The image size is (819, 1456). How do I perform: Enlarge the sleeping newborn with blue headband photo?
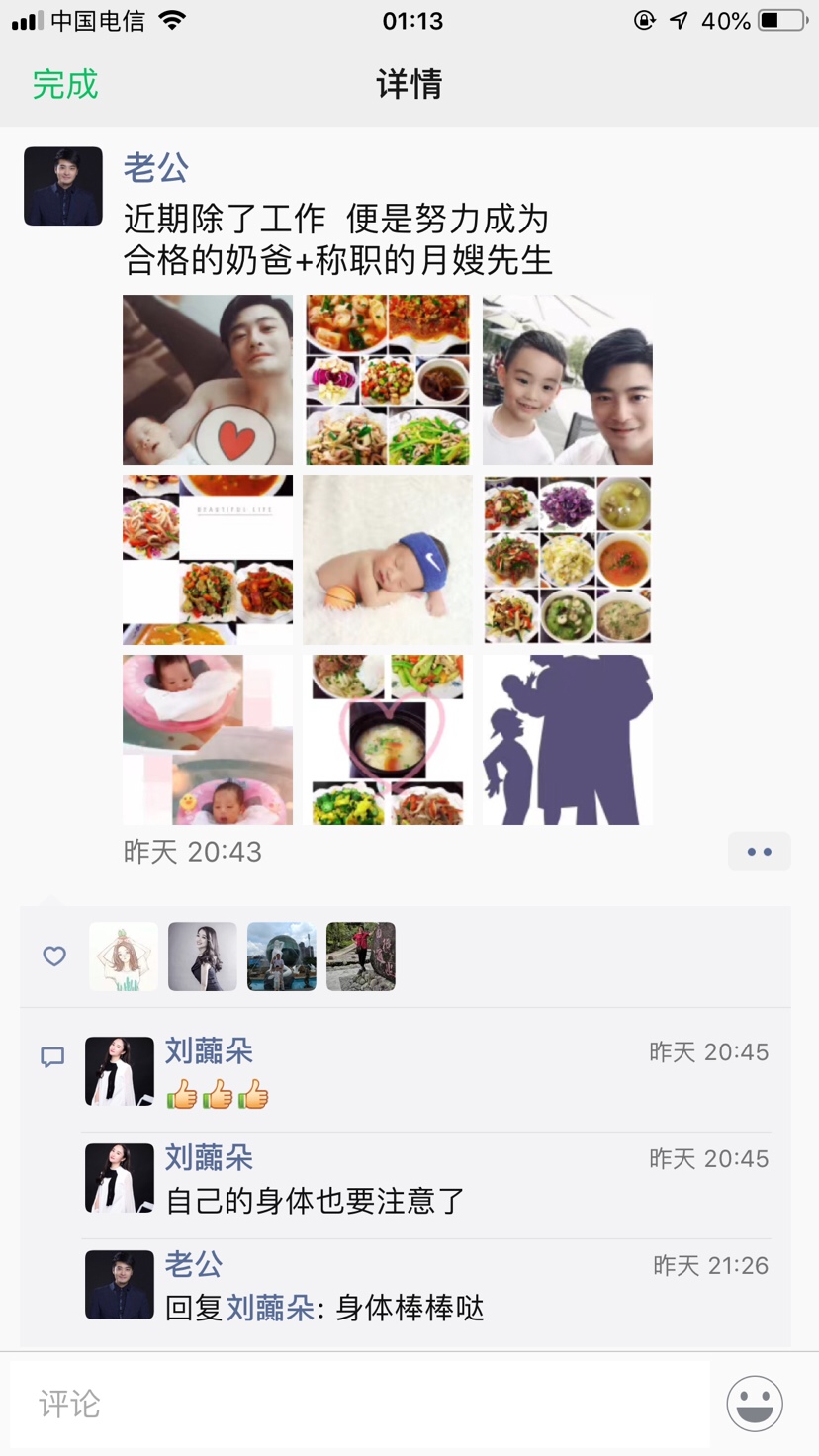coord(388,560)
